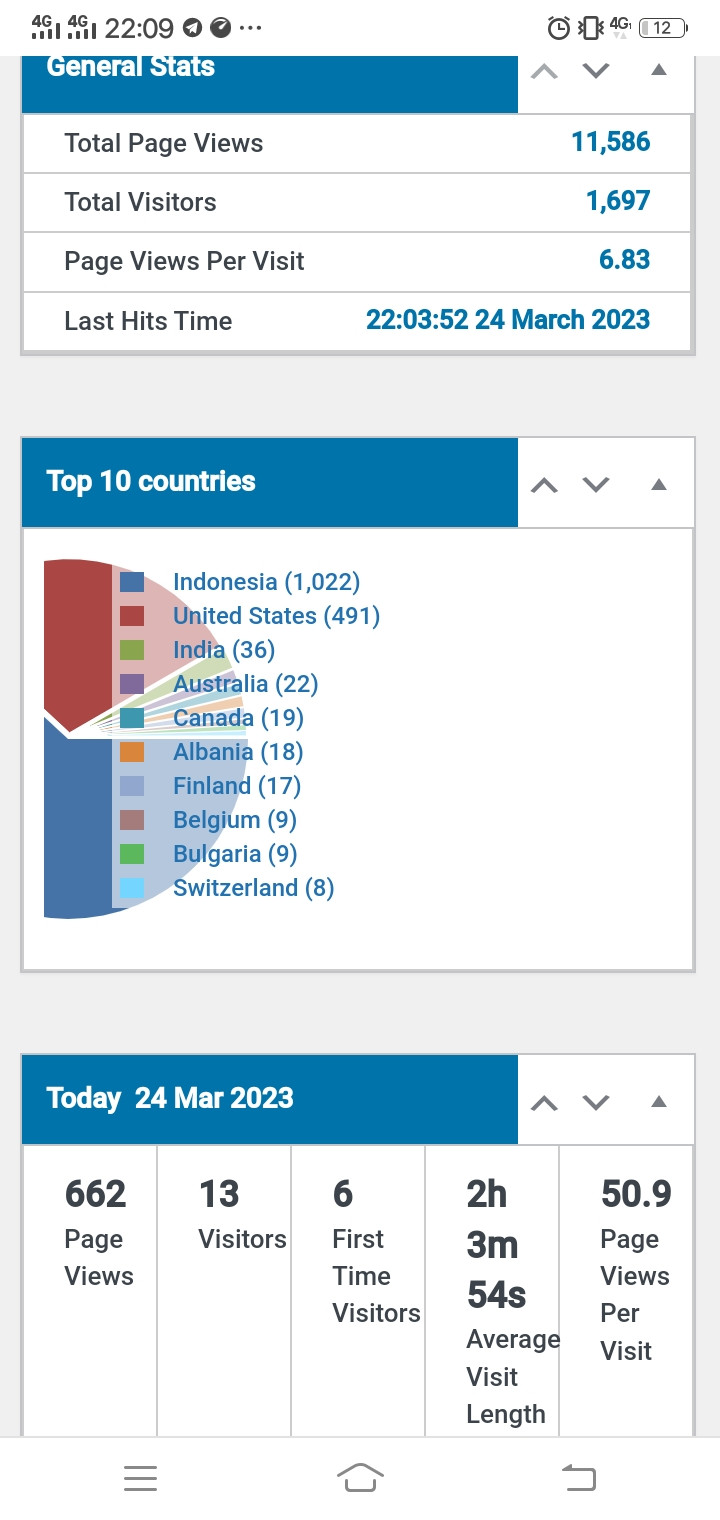Move the Top 10 countries widget up

coord(544,485)
